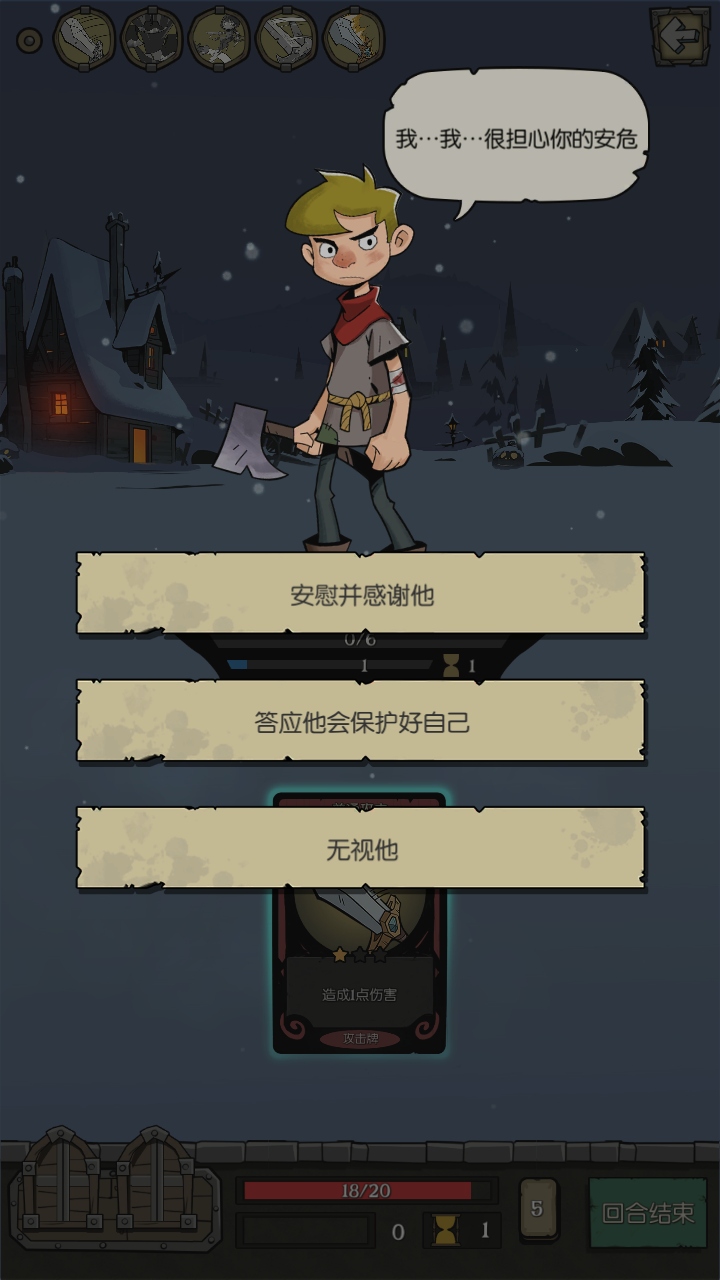Select 答应他会保护好自己 option
Screen dimensions: 720x1280
pos(360,721)
